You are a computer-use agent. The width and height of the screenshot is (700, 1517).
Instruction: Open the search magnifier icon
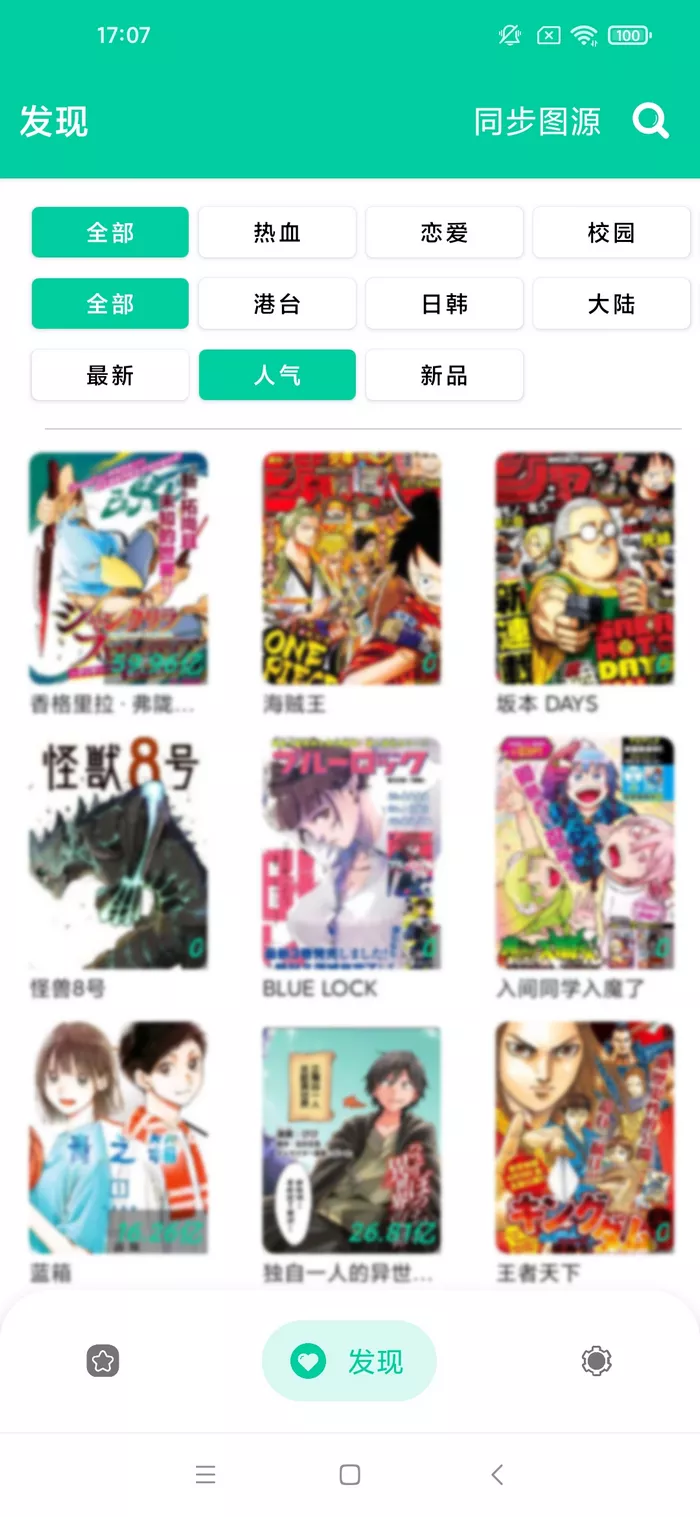pos(650,121)
